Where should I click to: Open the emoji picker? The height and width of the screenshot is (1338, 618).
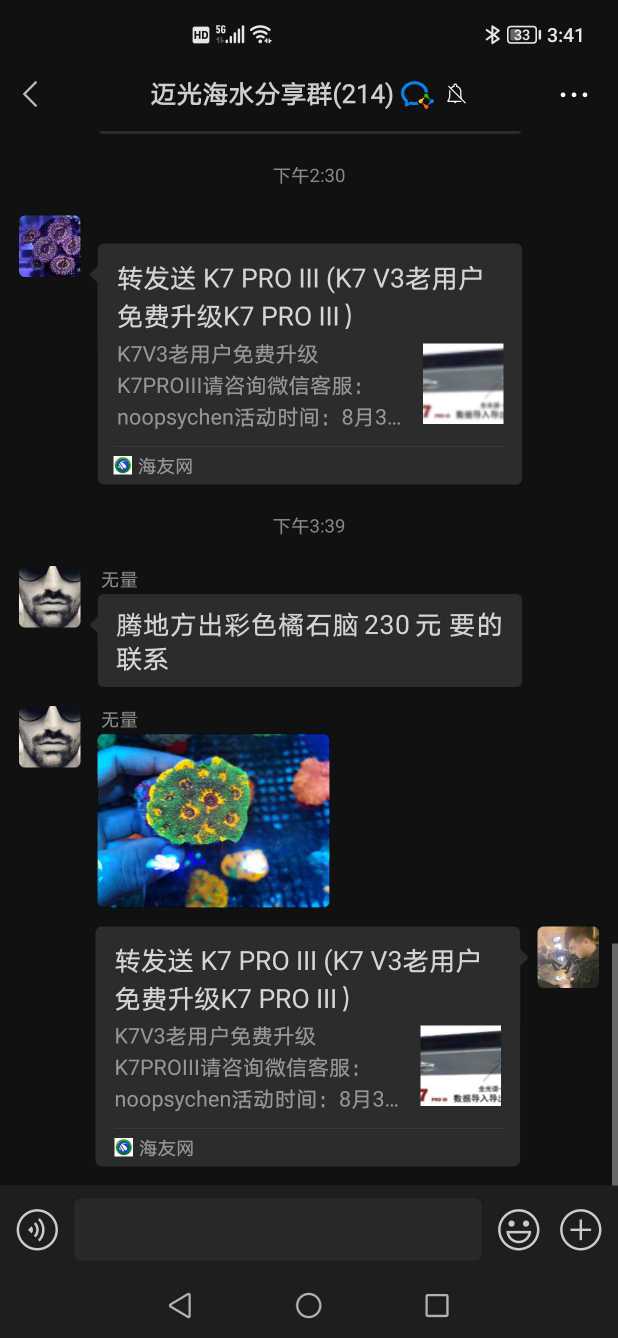point(518,1229)
